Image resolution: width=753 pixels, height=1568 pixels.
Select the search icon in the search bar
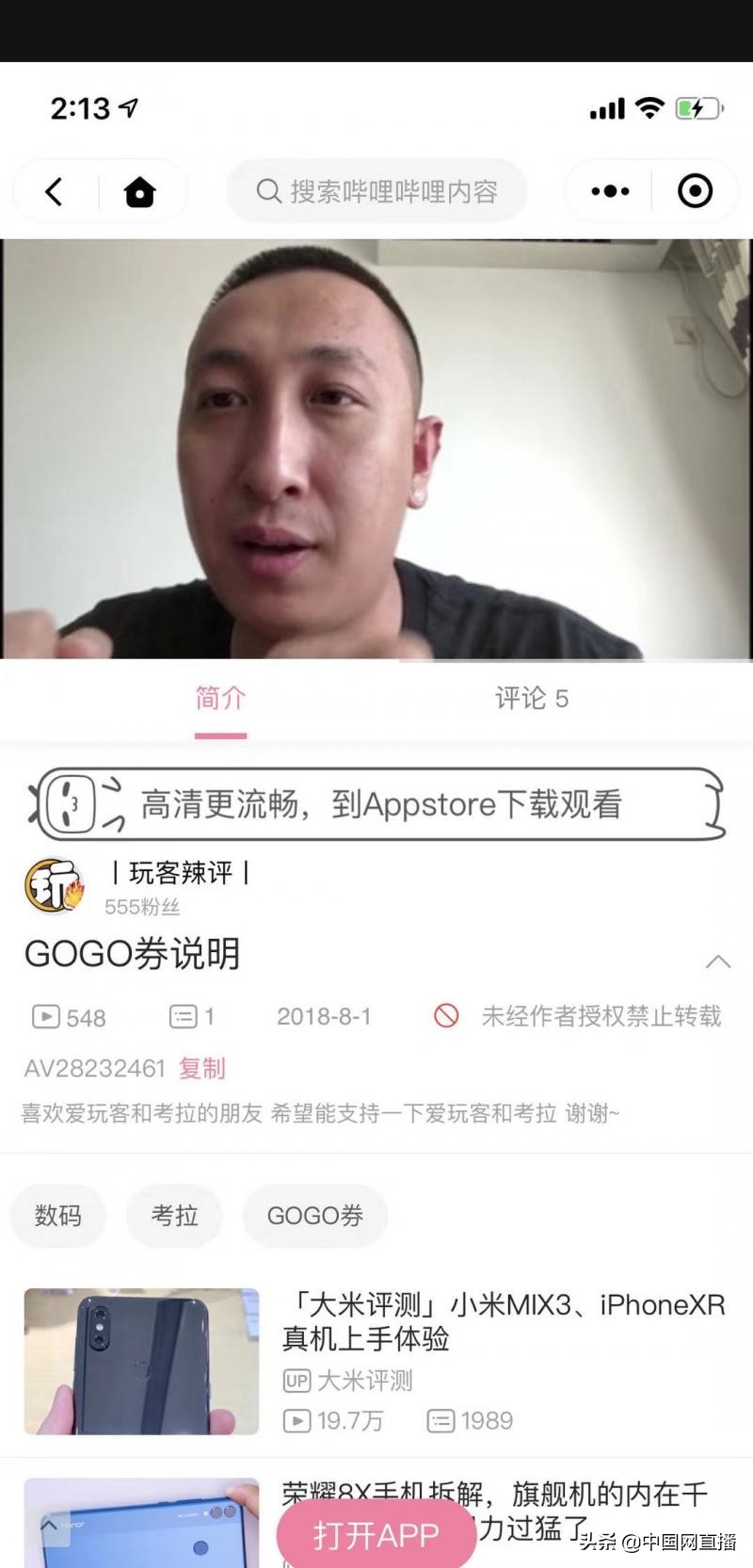[267, 191]
